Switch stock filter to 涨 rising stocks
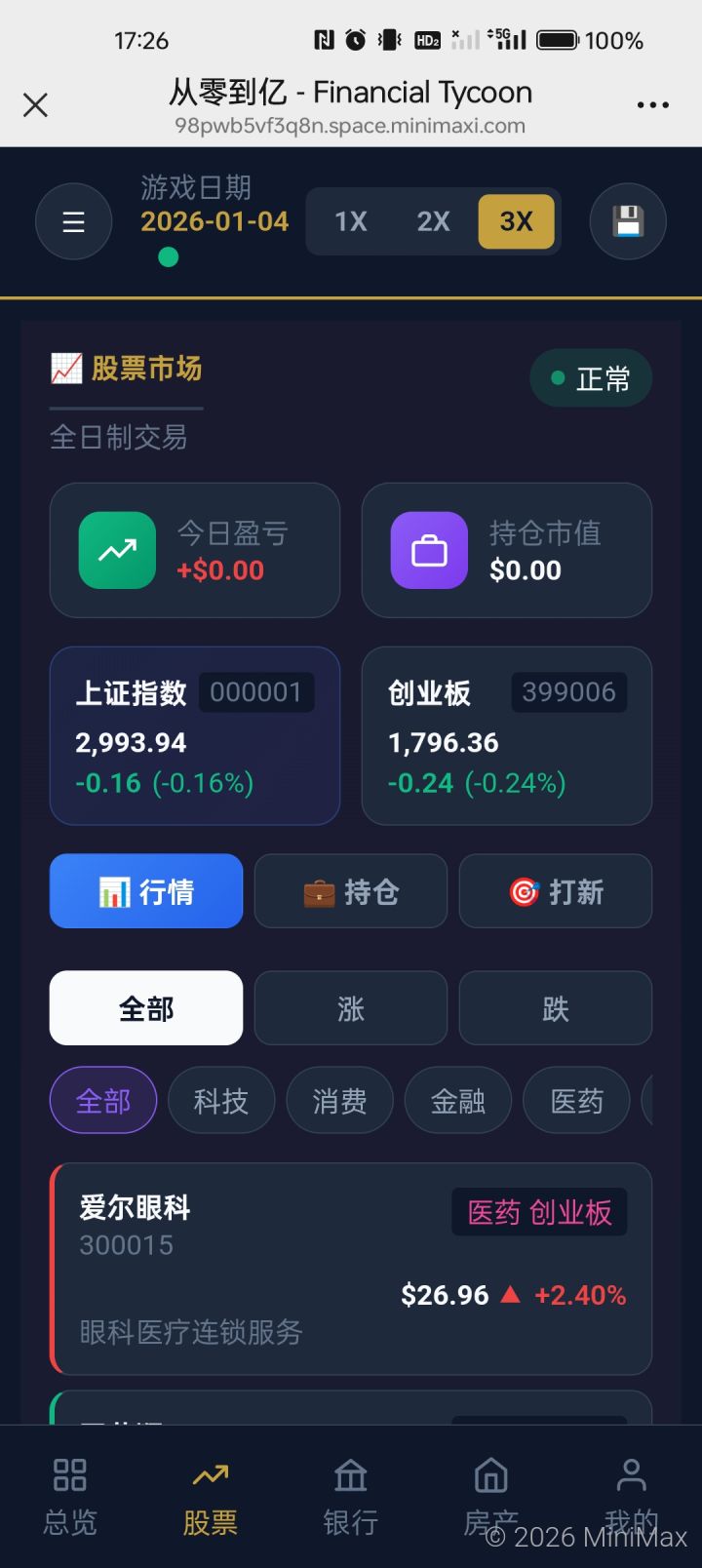The image size is (702, 1568). coord(350,1008)
